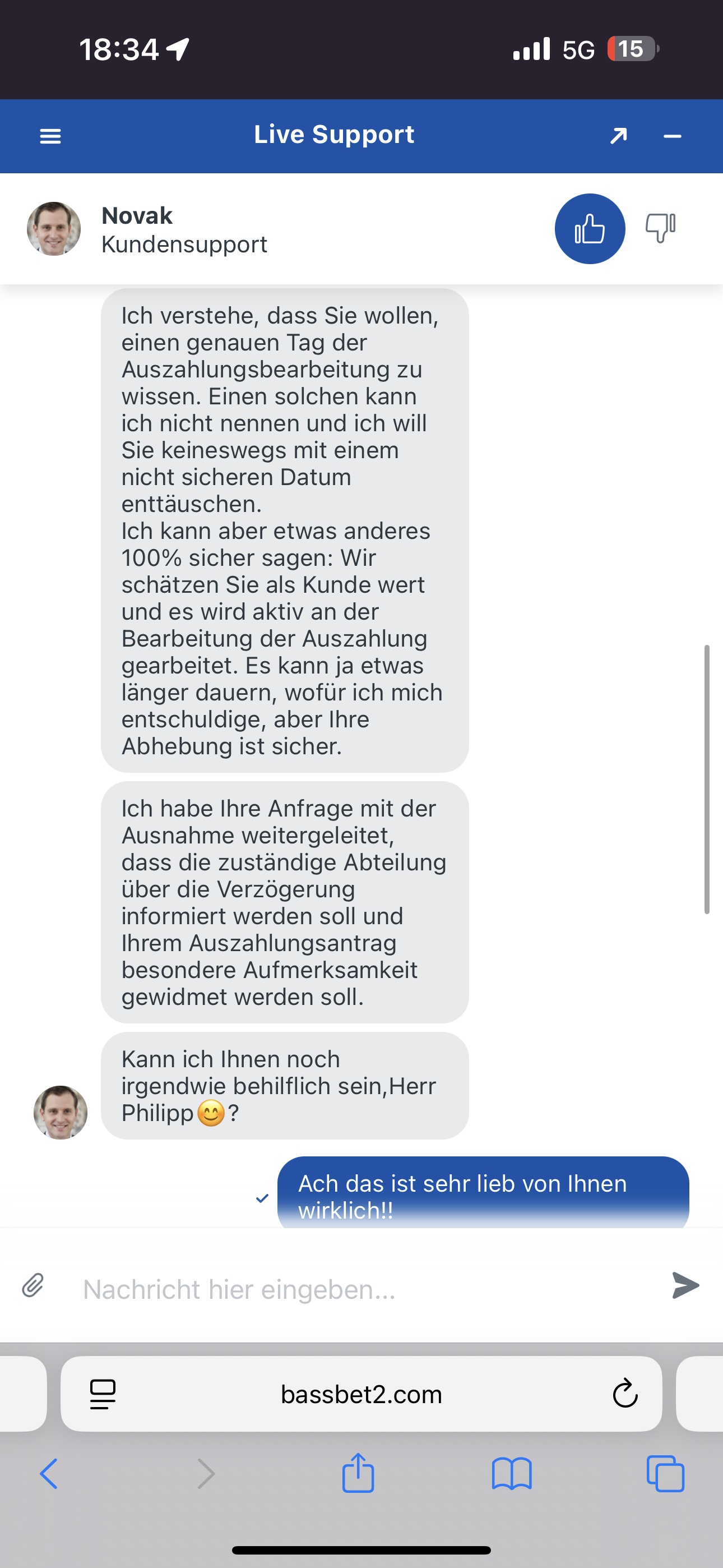Tap the bassbet2.com address bar
The width and height of the screenshot is (723, 1568).
click(361, 1394)
